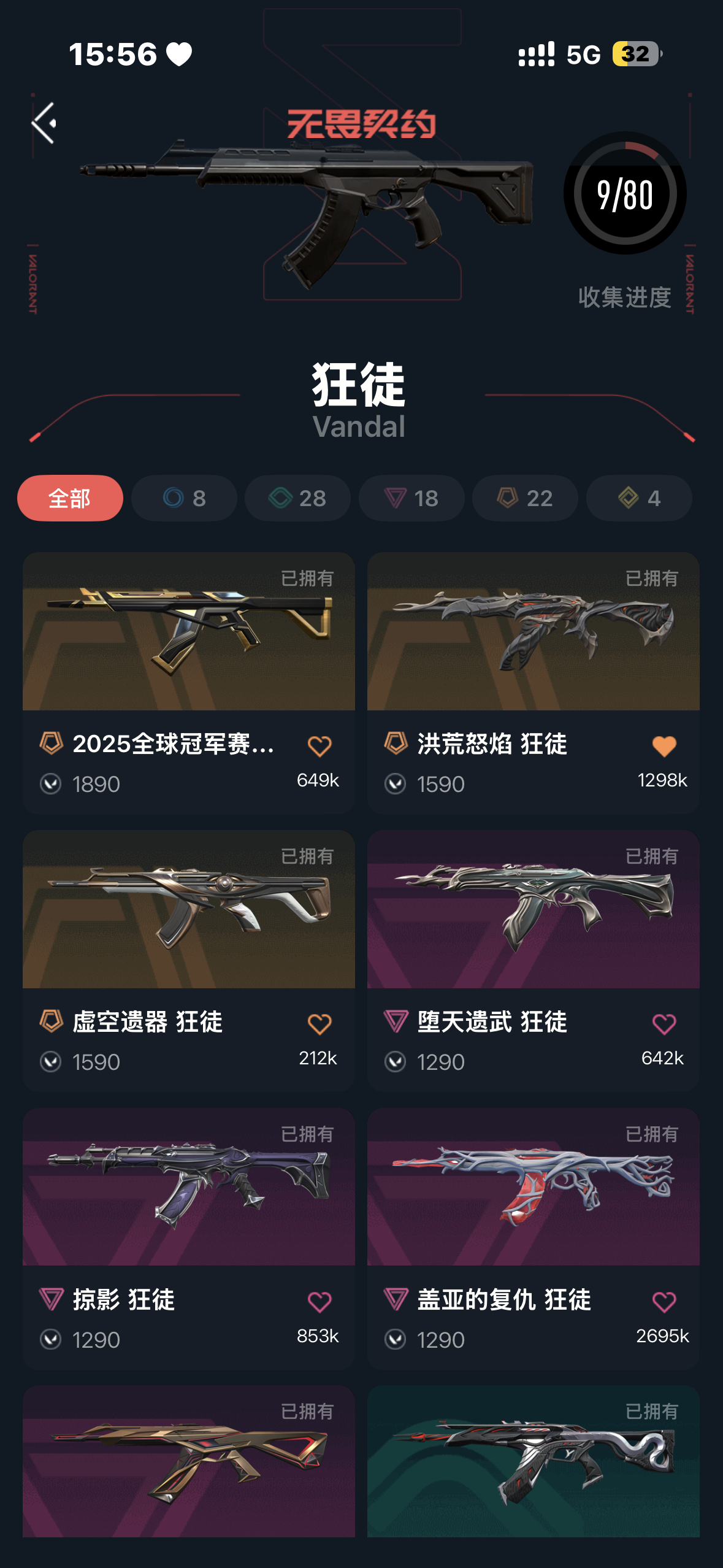The image size is (723, 1568).
Task: Like the 堕天遗武 狂徒 skin
Action: click(664, 1024)
